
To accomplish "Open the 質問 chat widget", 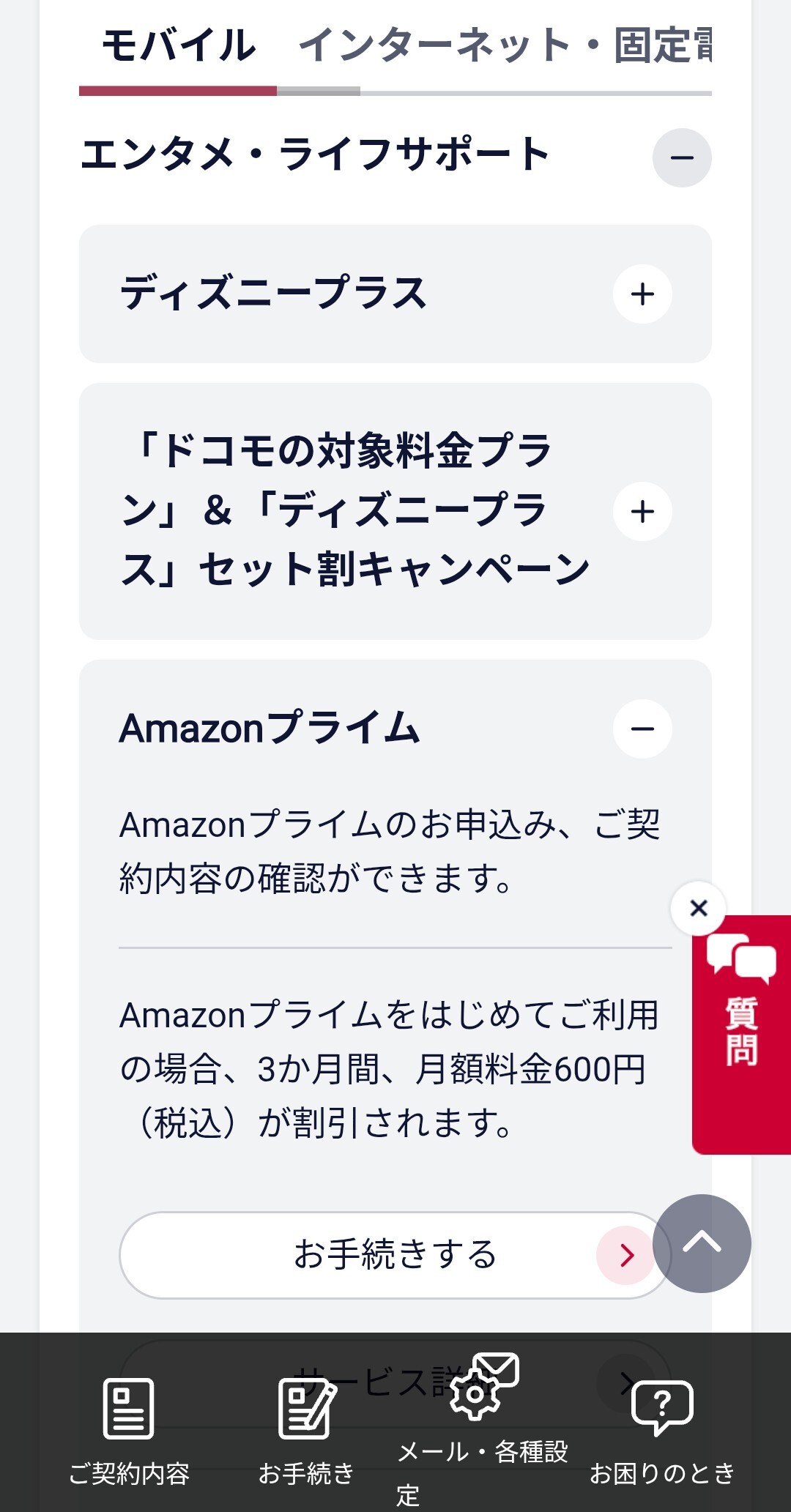I will (741, 1035).
